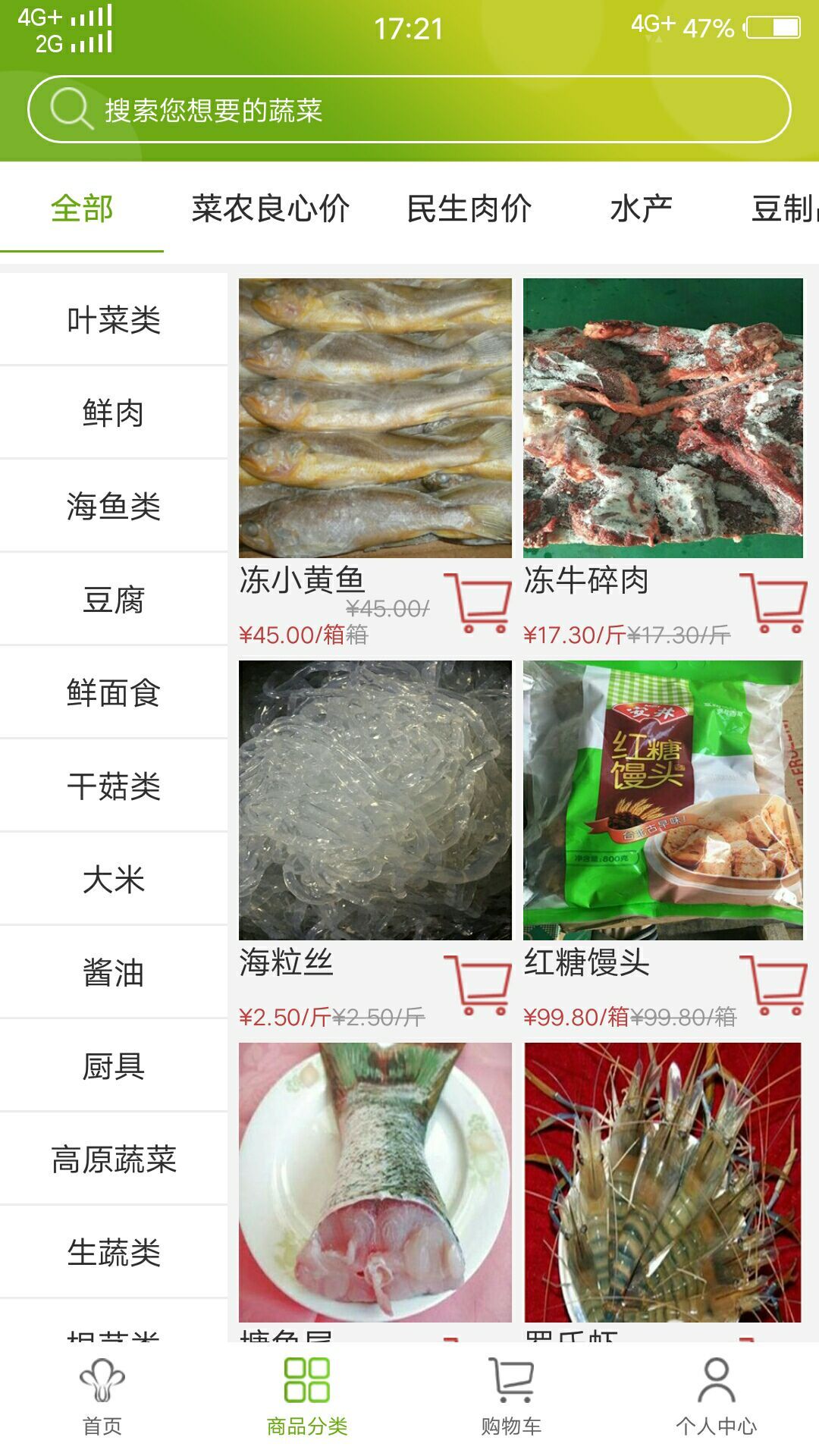This screenshot has width=819, height=1456.
Task: Add 红糖馒头 to the cart
Action: tap(773, 985)
